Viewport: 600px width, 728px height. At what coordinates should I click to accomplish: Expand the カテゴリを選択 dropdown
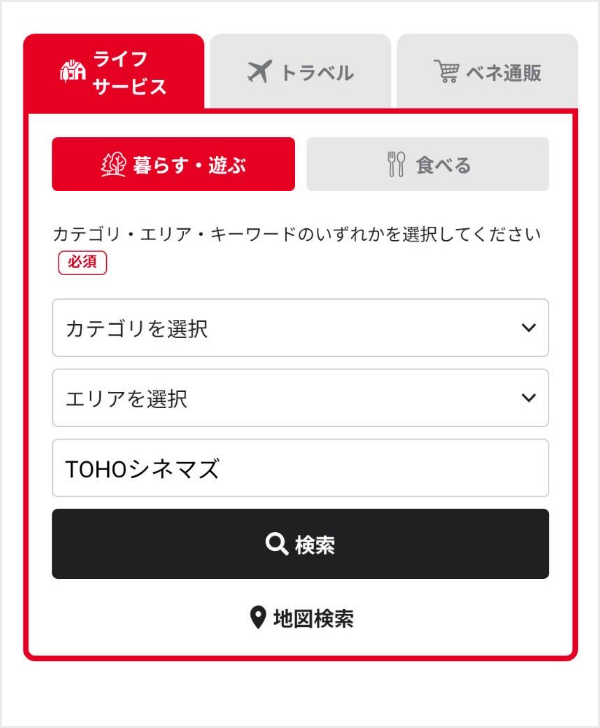click(300, 328)
